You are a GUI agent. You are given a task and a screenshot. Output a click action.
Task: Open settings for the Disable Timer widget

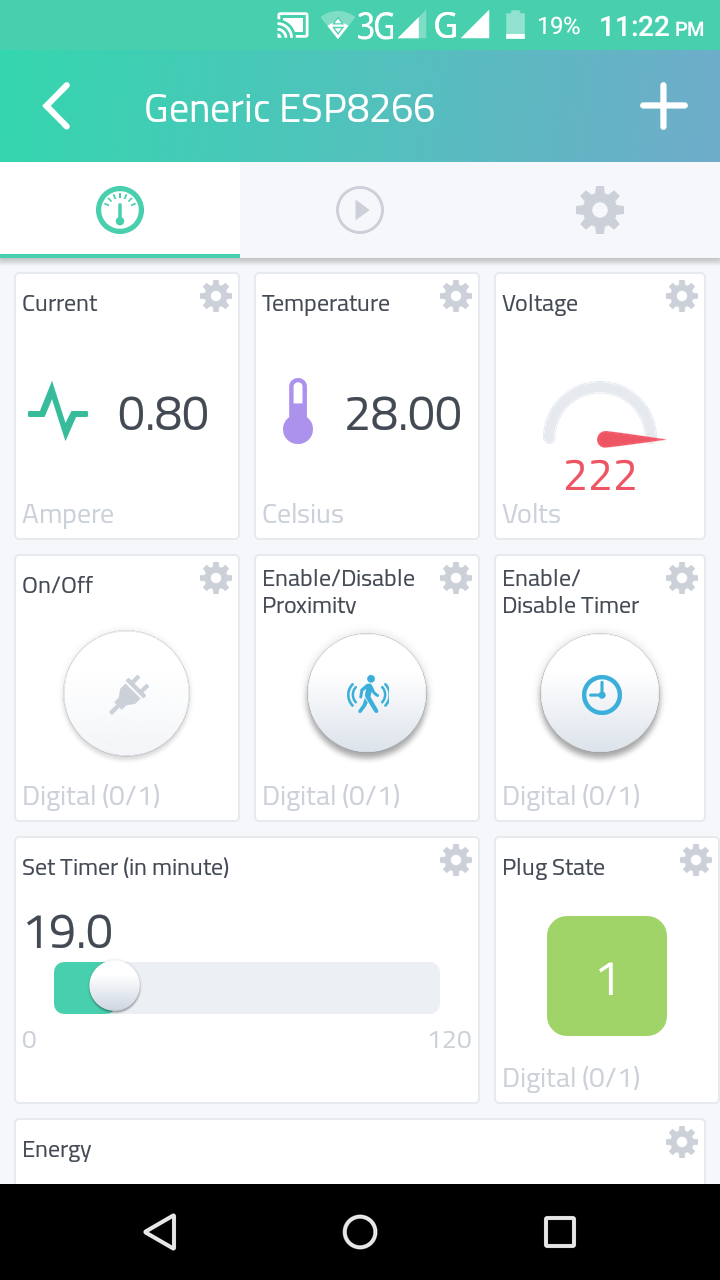click(682, 578)
